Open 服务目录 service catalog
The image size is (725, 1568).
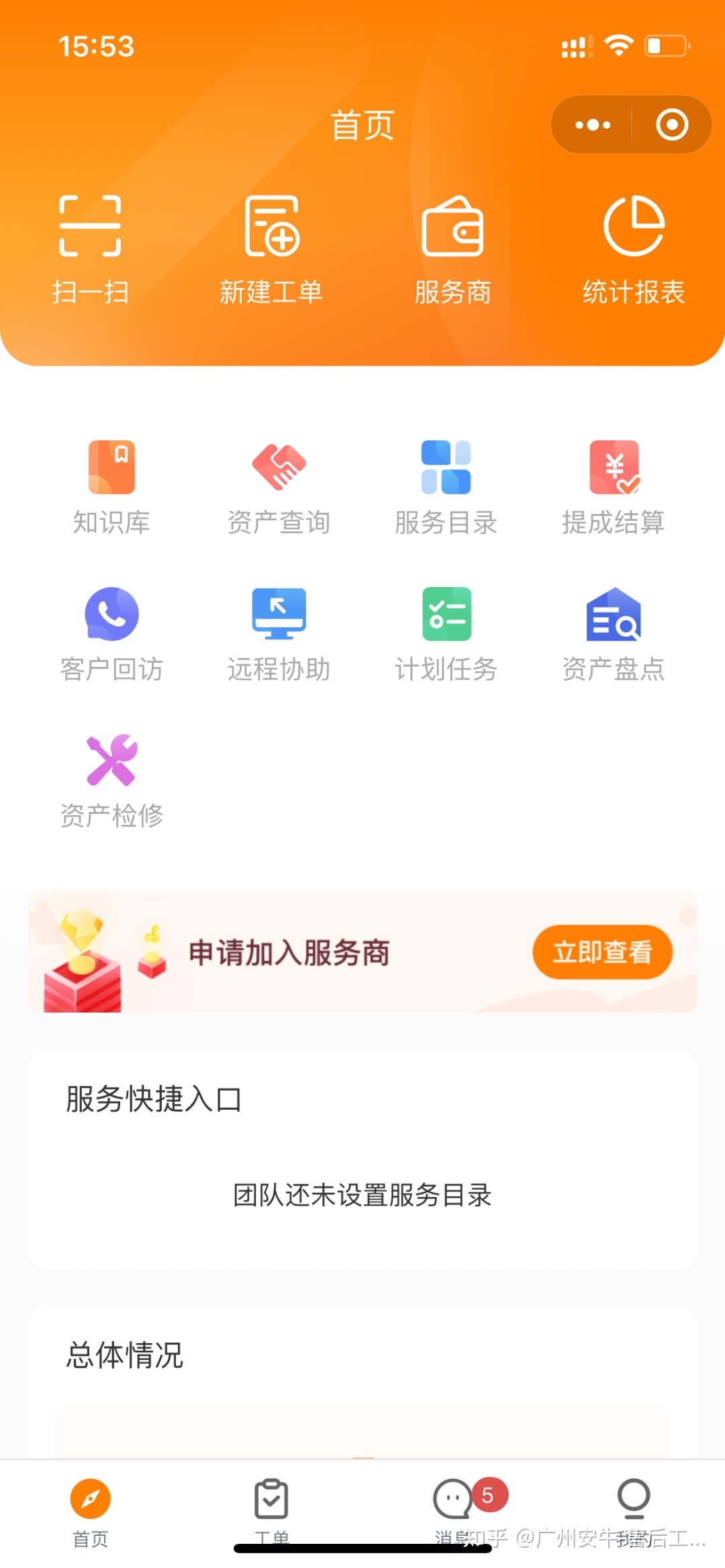[446, 483]
